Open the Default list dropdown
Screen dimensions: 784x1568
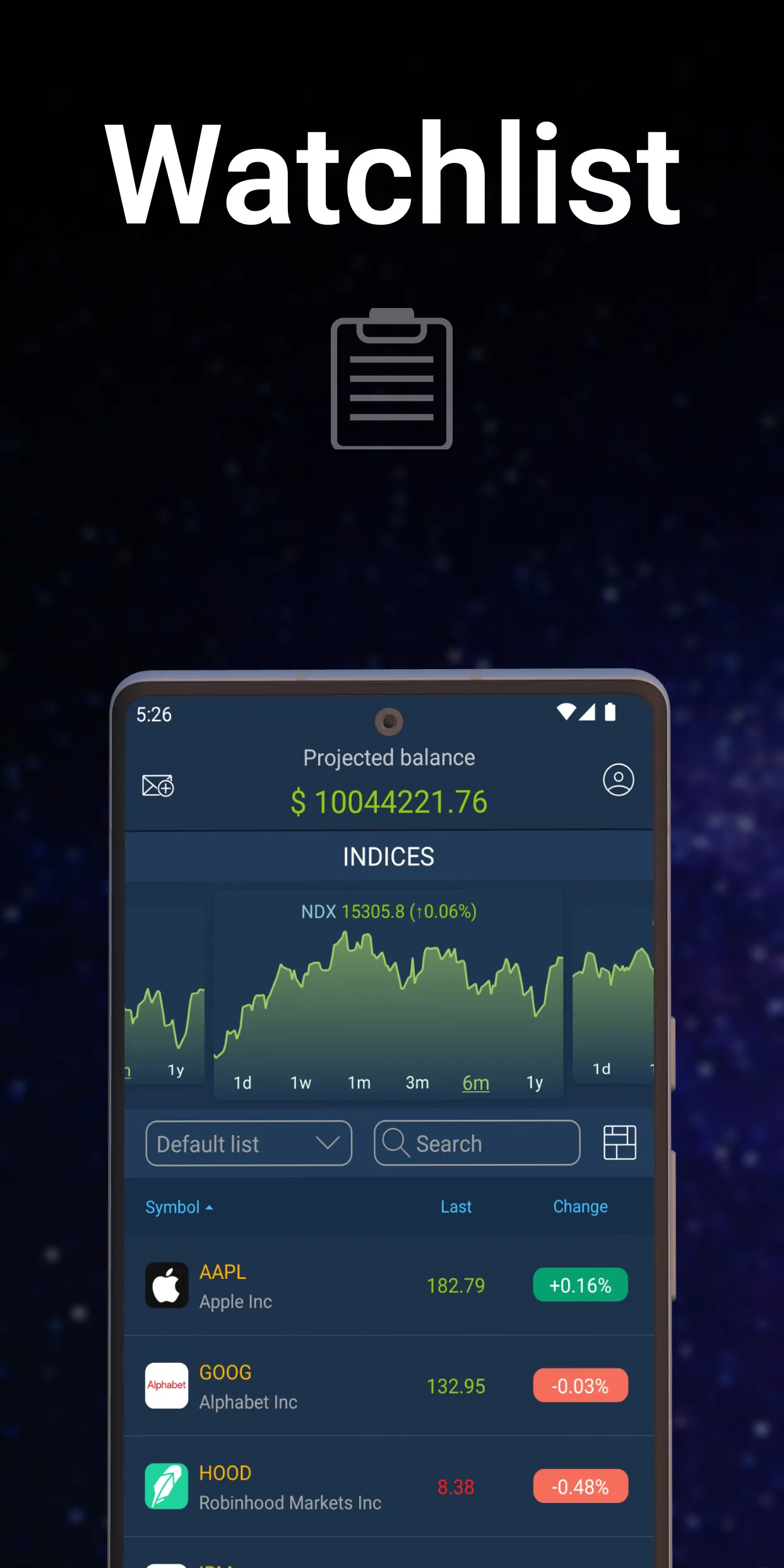click(x=248, y=1143)
